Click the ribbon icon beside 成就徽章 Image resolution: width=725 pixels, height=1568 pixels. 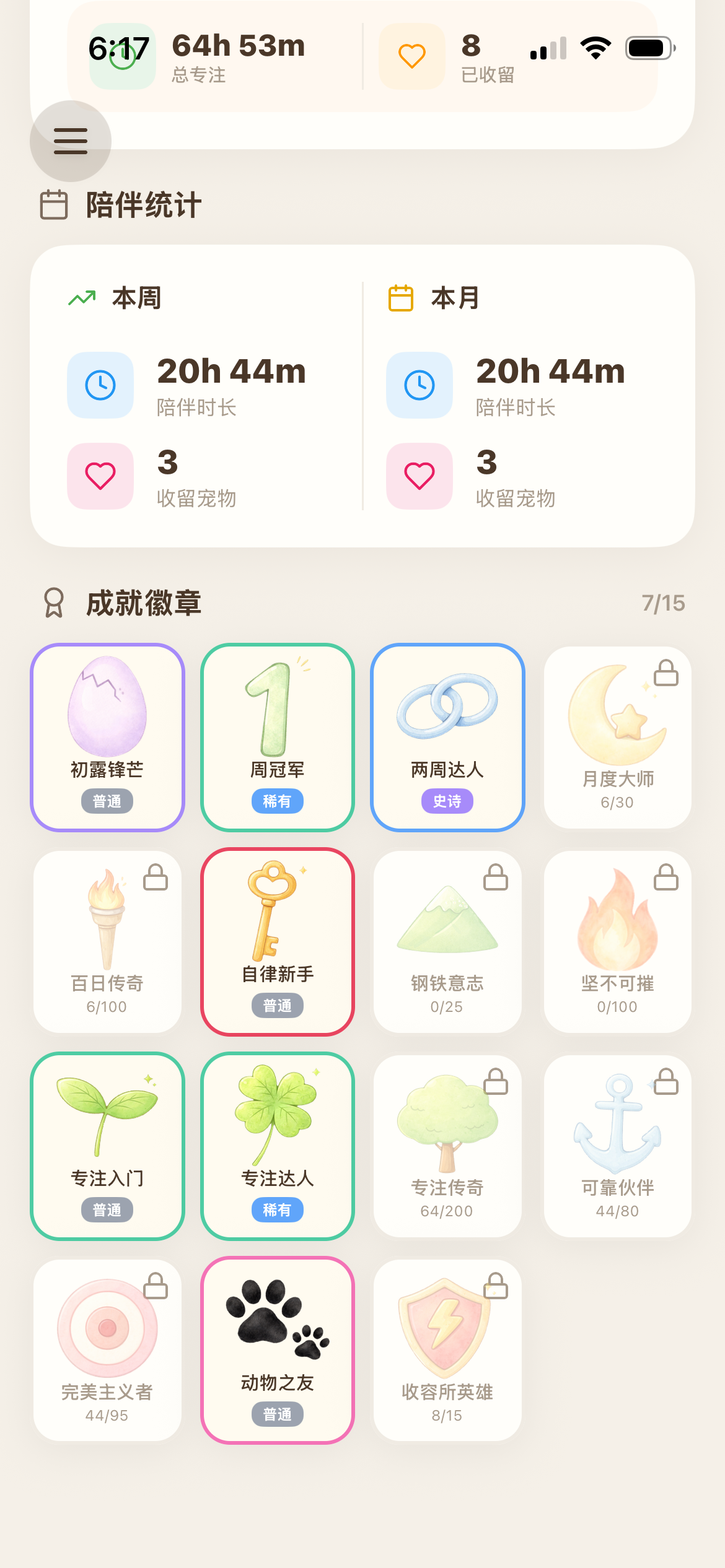(x=53, y=603)
